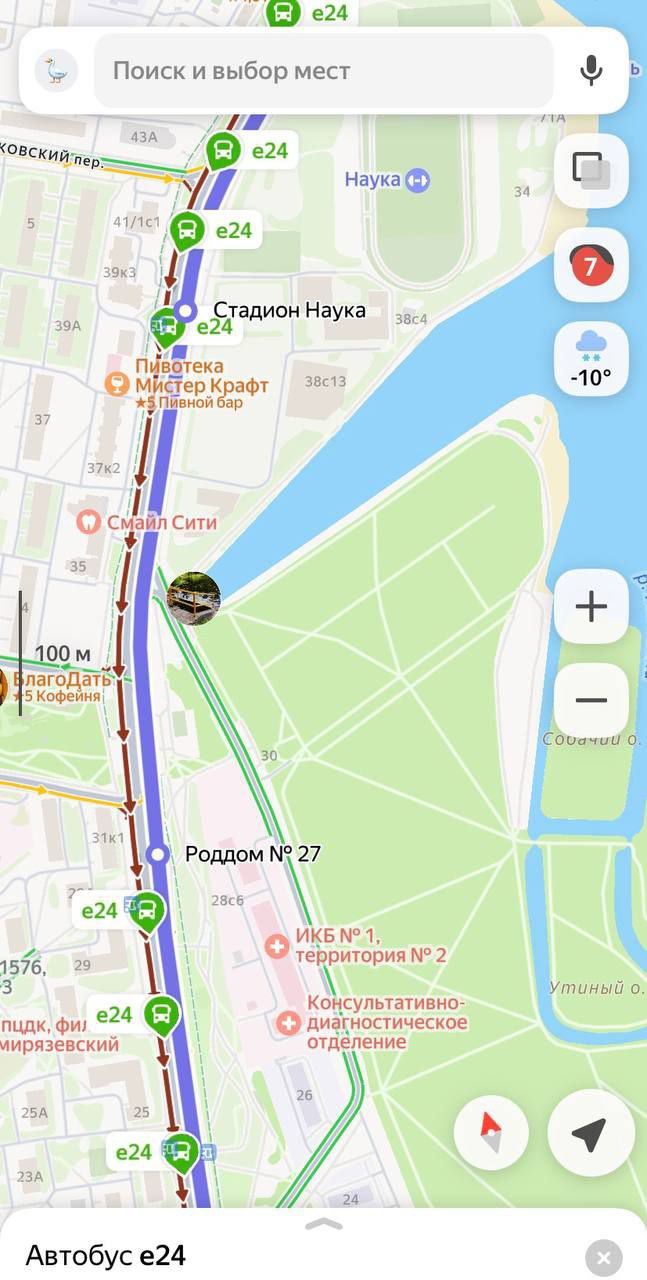The height and width of the screenshot is (1280, 647).
Task: Zoom out on the map
Action: click(591, 700)
